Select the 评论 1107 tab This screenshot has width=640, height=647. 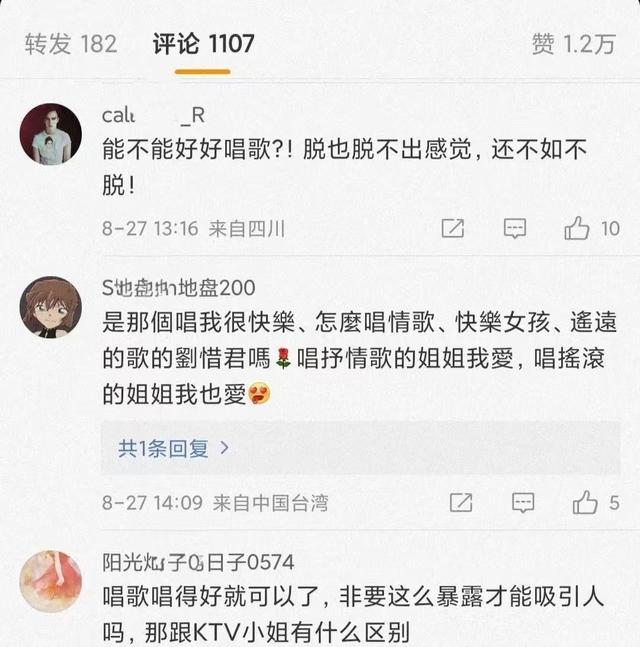(x=203, y=44)
